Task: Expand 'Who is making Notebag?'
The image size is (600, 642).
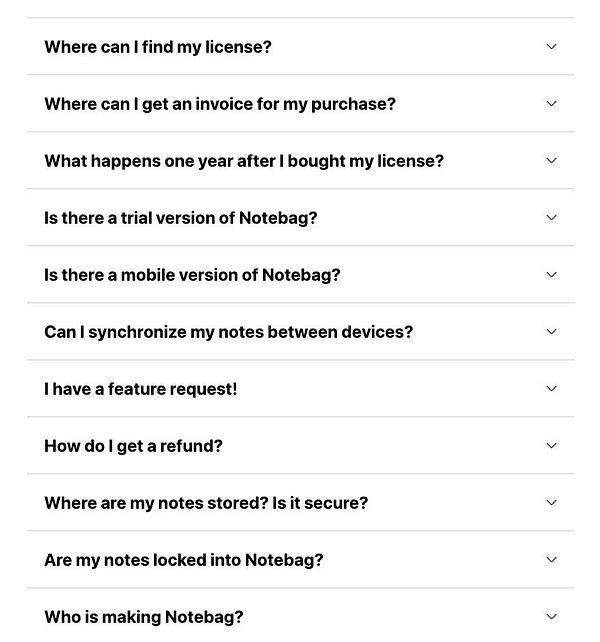Action: pos(143,617)
